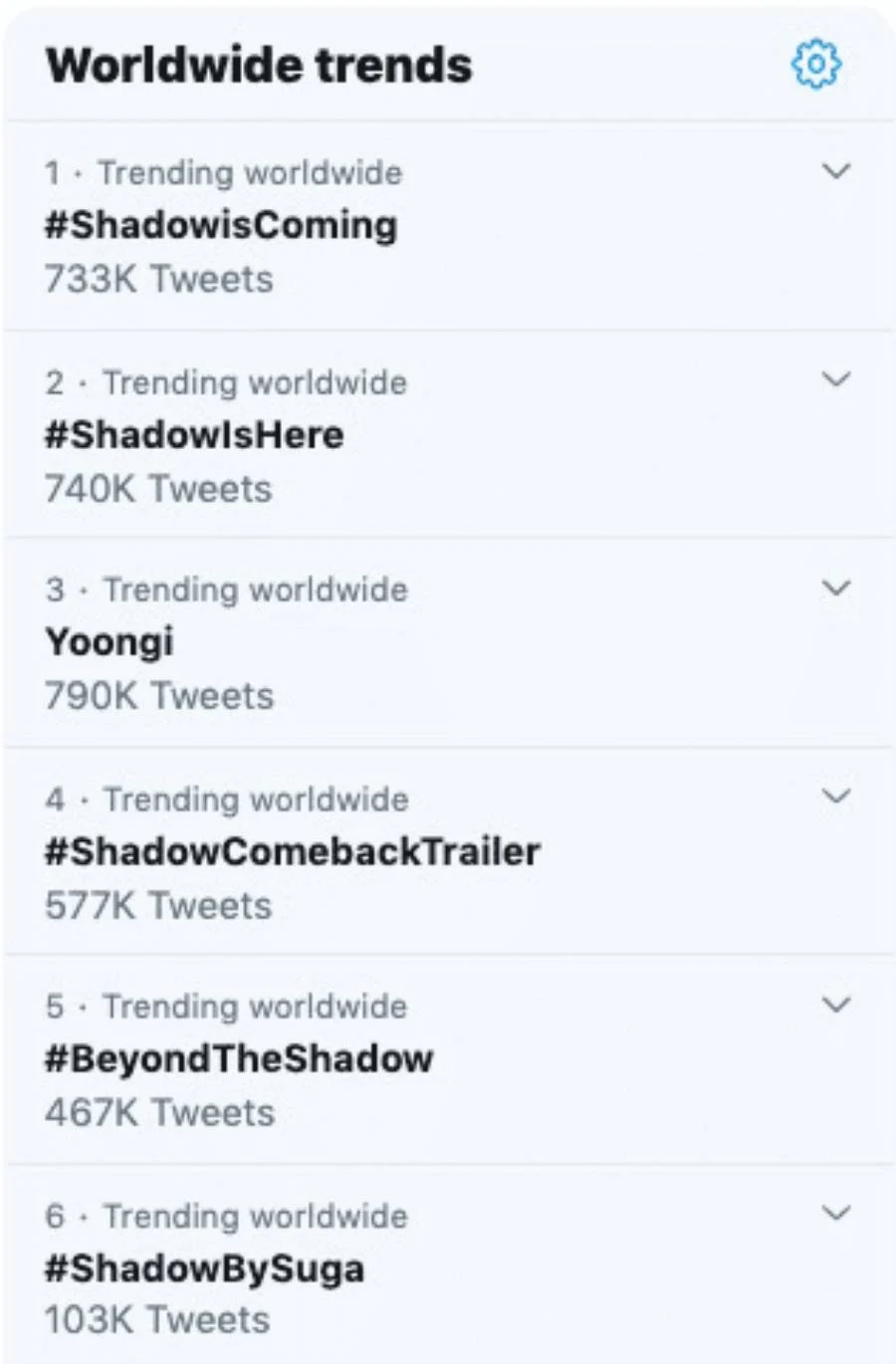The height and width of the screenshot is (1364, 896).
Task: Expand options chevron for #ShadowComebackTrailer
Action: (835, 796)
